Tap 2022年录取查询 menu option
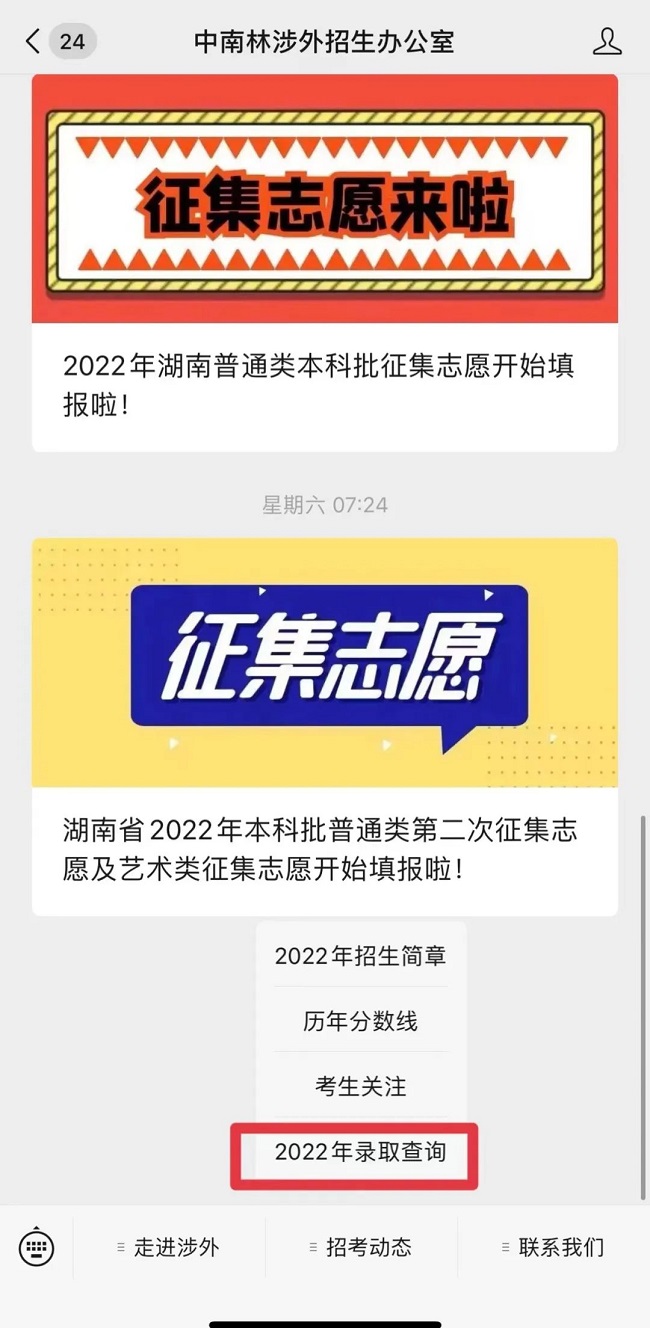 (360, 1152)
